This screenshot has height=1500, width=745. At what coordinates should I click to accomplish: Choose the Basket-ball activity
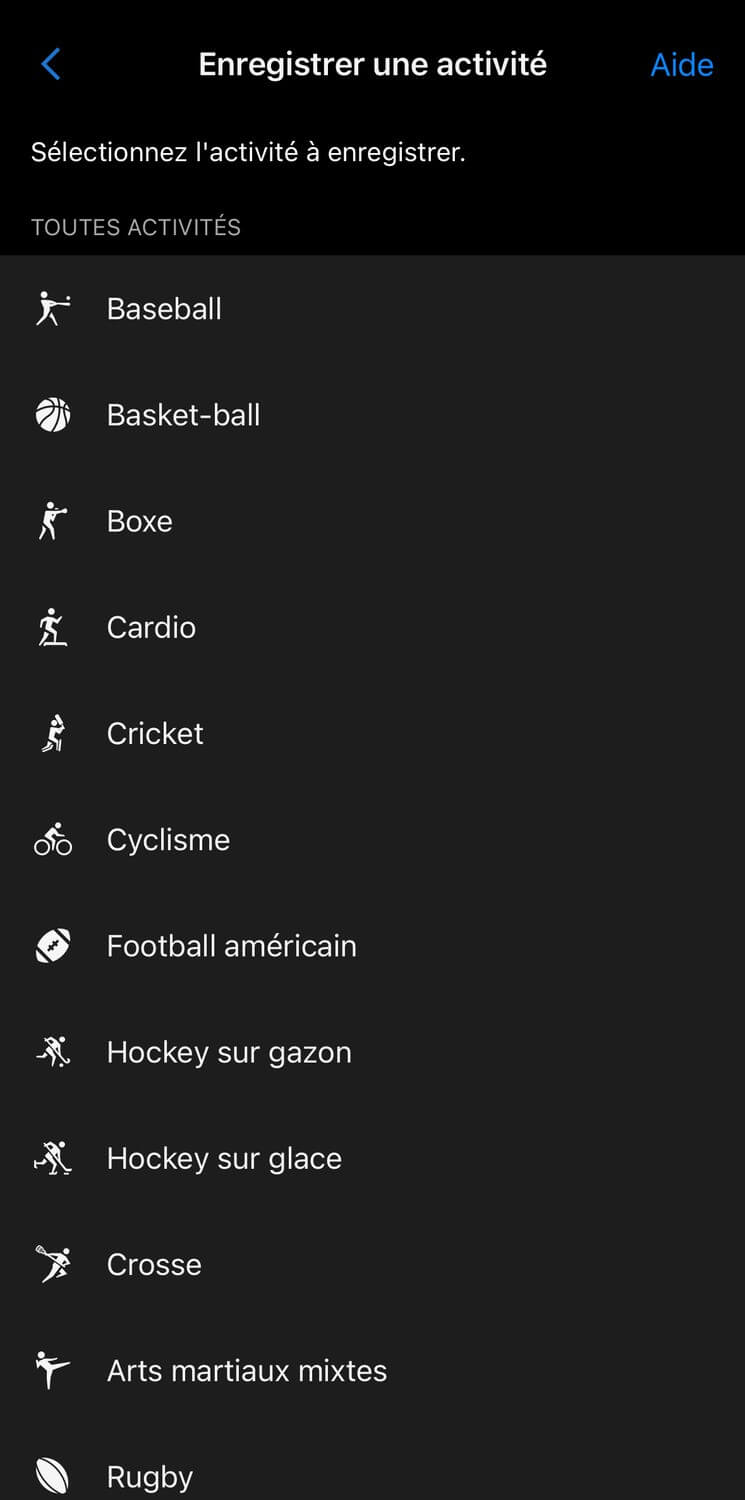pos(372,415)
